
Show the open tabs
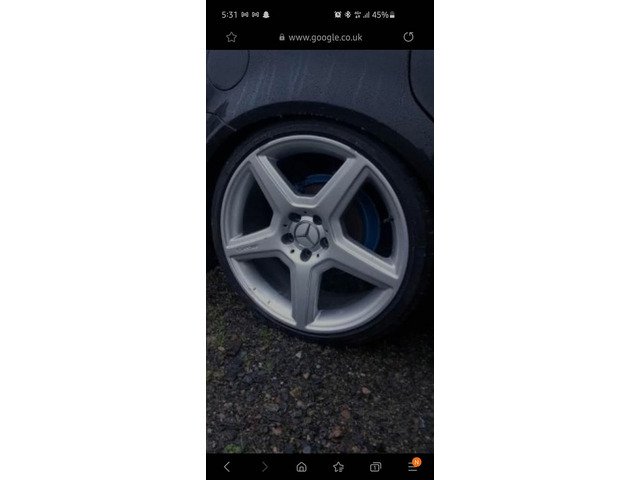[375, 466]
